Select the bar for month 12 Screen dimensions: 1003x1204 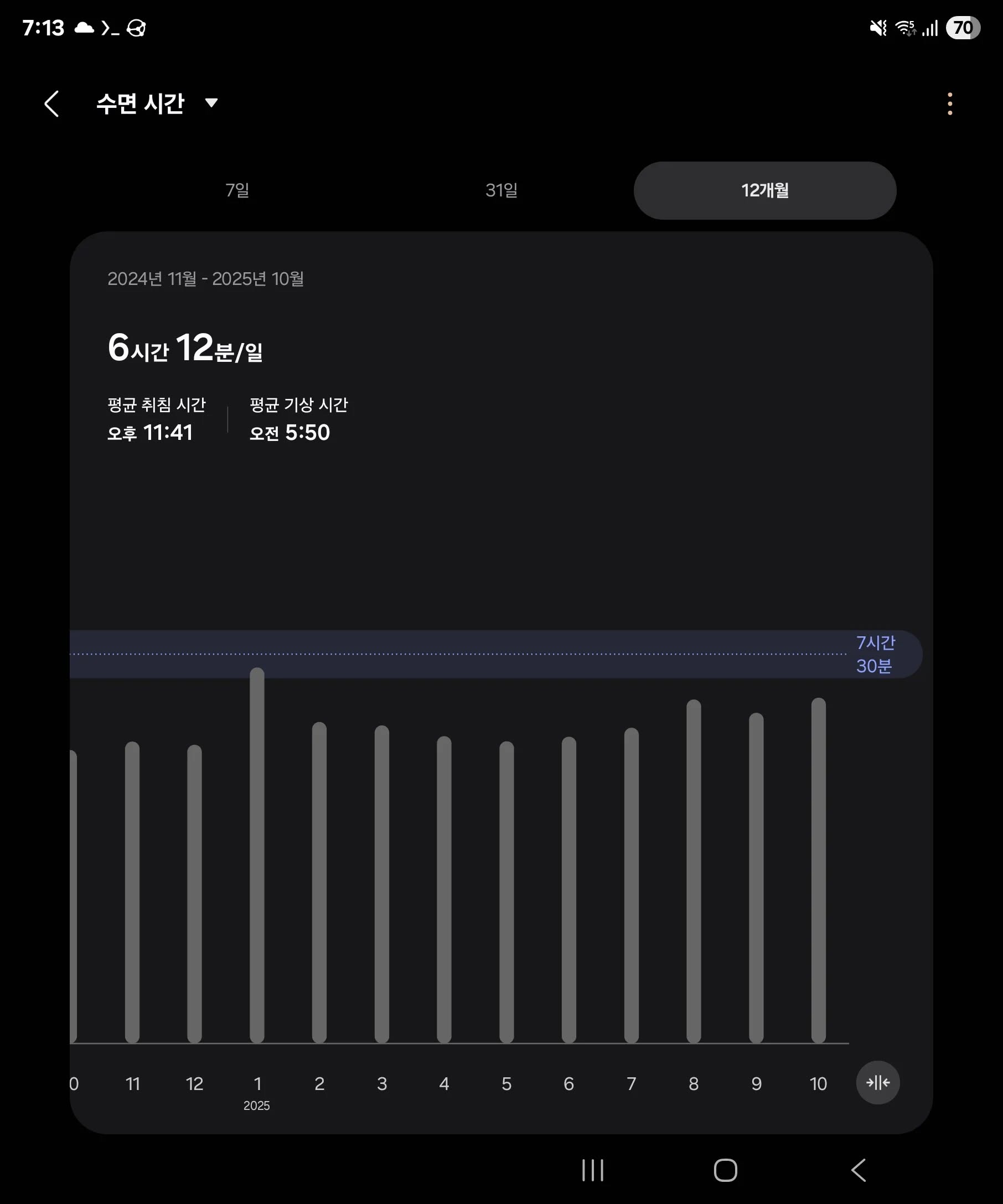click(194, 893)
